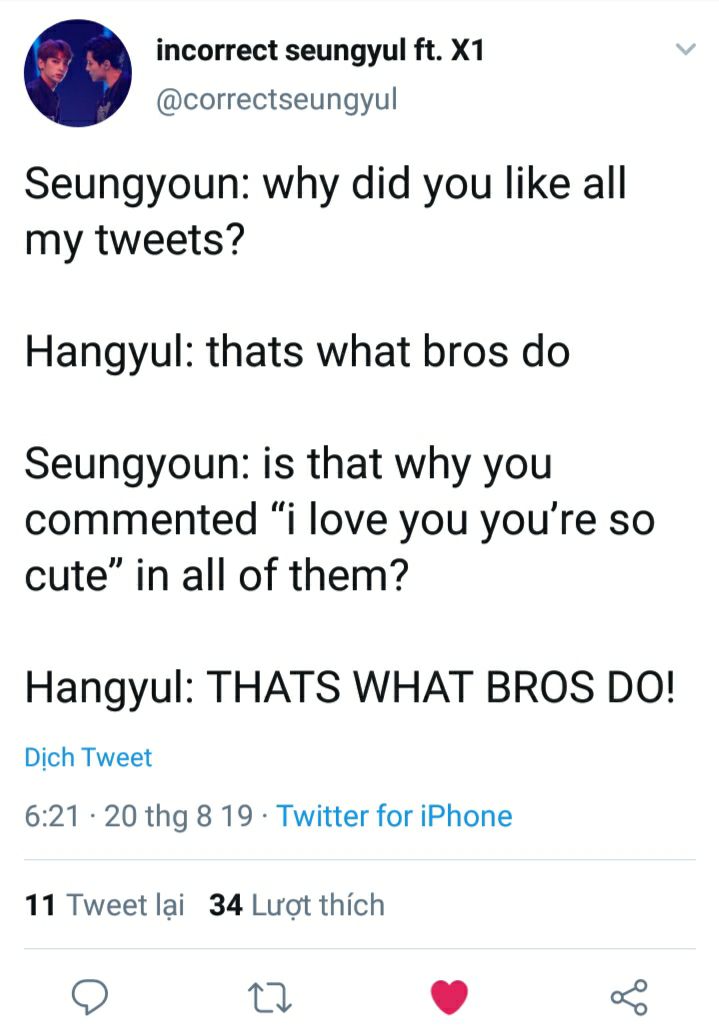Retweet this tweet

[x=269, y=996]
